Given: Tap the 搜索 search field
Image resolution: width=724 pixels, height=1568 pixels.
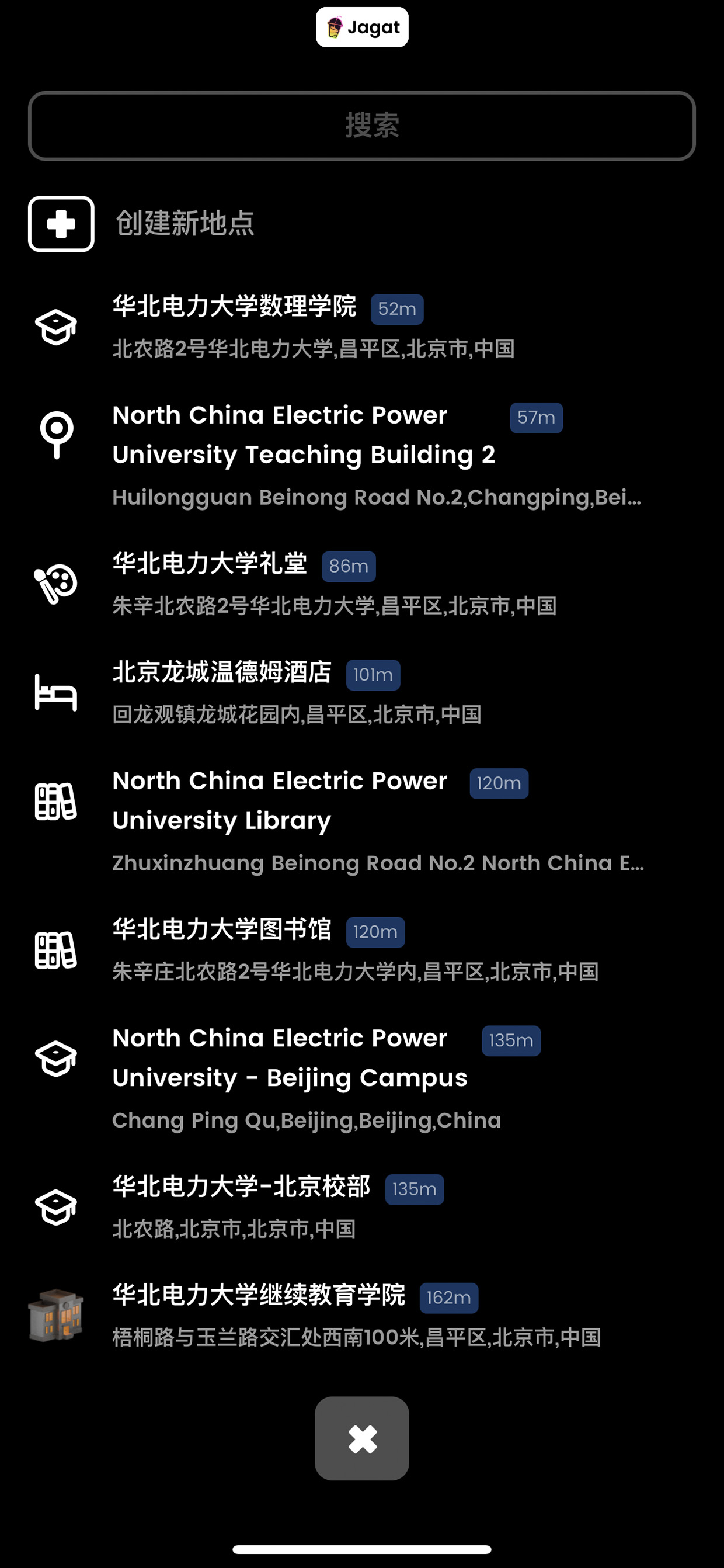Looking at the screenshot, I should click(x=361, y=126).
